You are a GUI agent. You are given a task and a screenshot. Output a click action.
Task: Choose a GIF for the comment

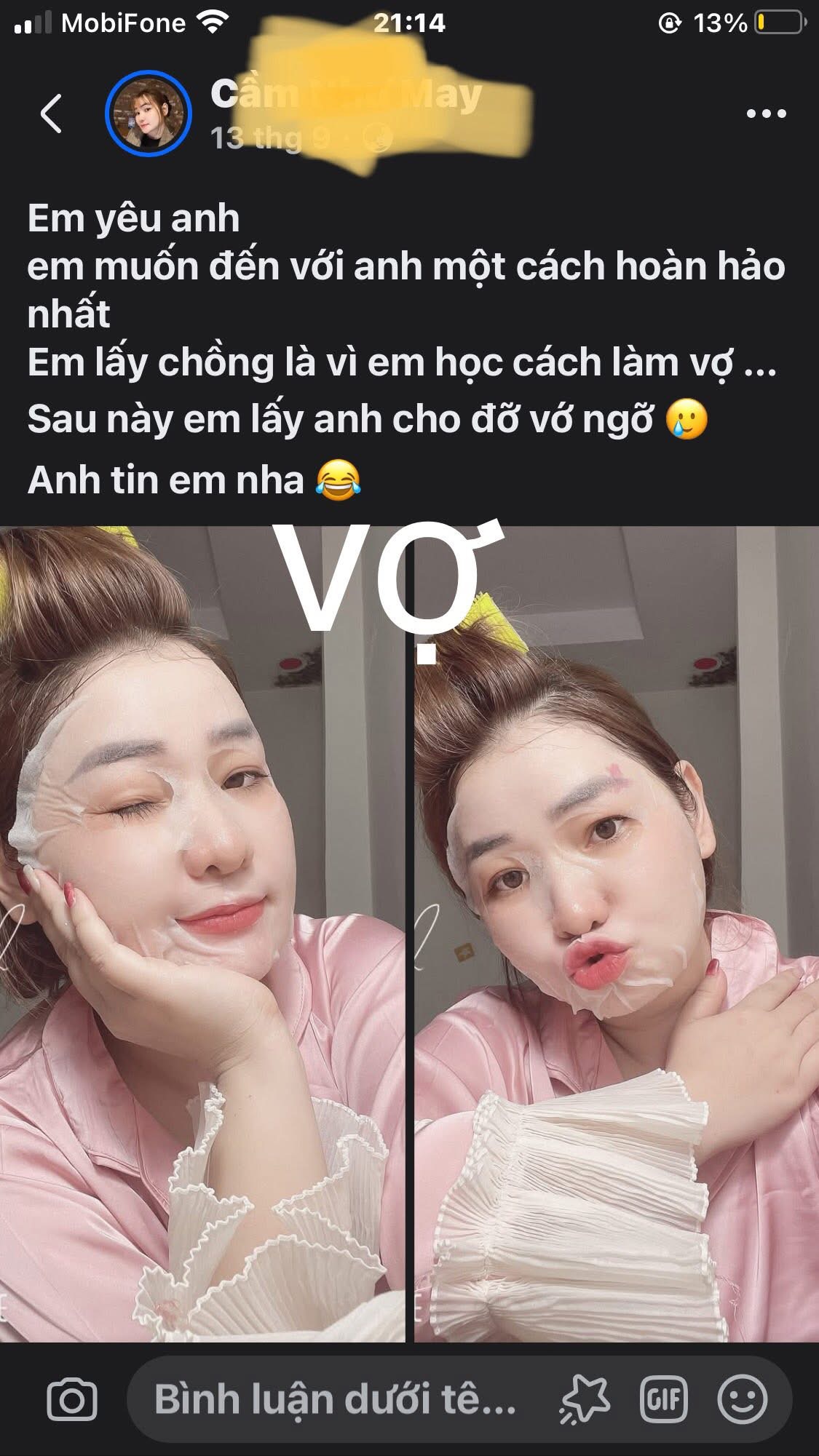tap(663, 1399)
